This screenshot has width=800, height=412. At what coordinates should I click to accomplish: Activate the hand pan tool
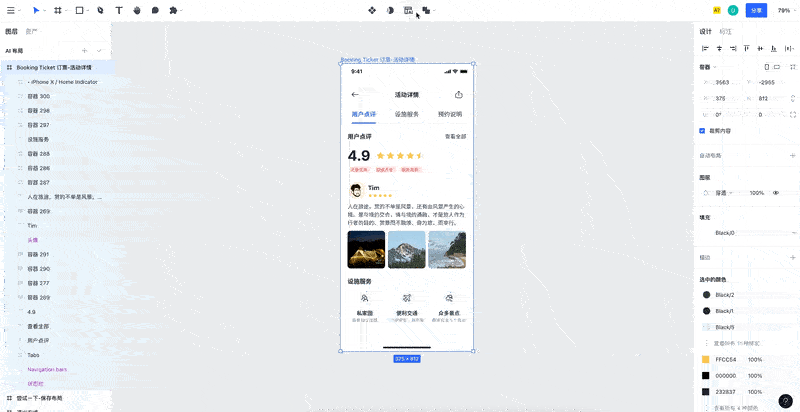pos(137,10)
